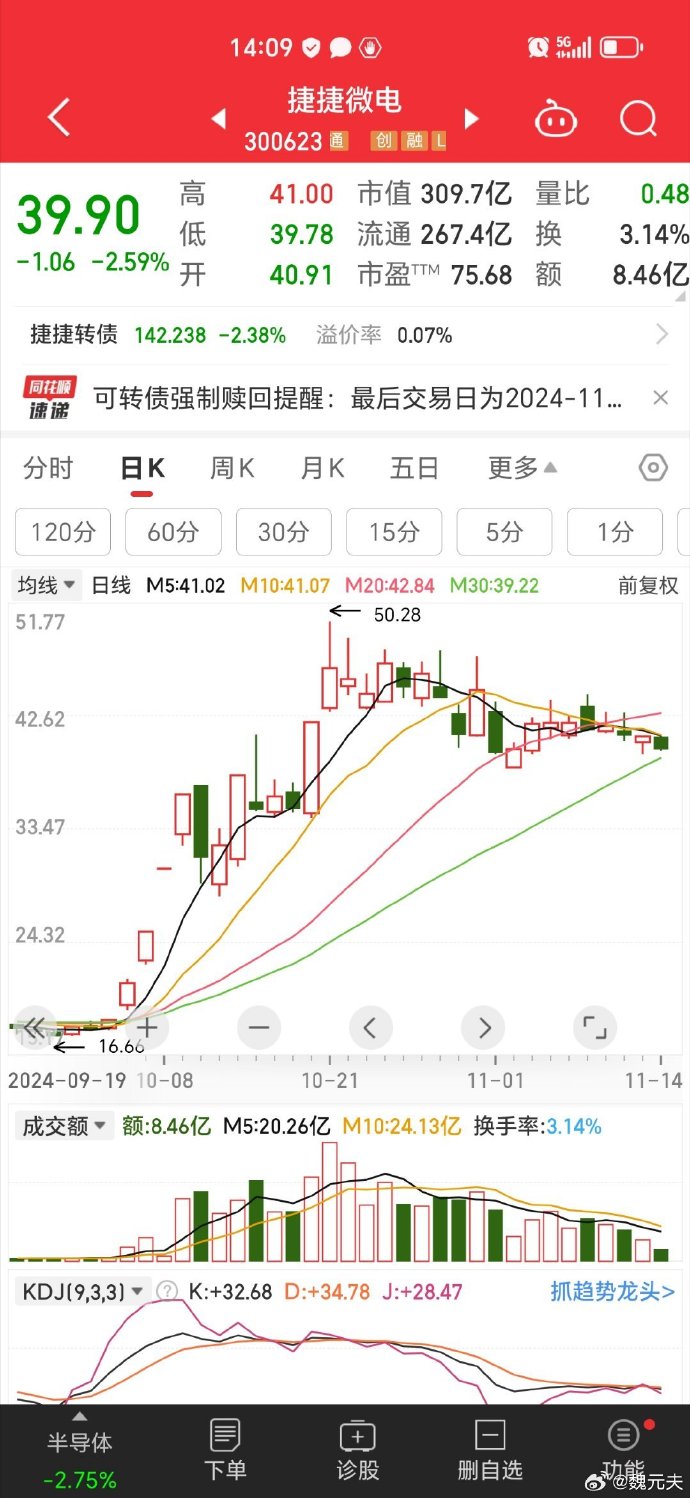Expand the 更多 chart options
The width and height of the screenshot is (690, 1498).
click(x=522, y=468)
